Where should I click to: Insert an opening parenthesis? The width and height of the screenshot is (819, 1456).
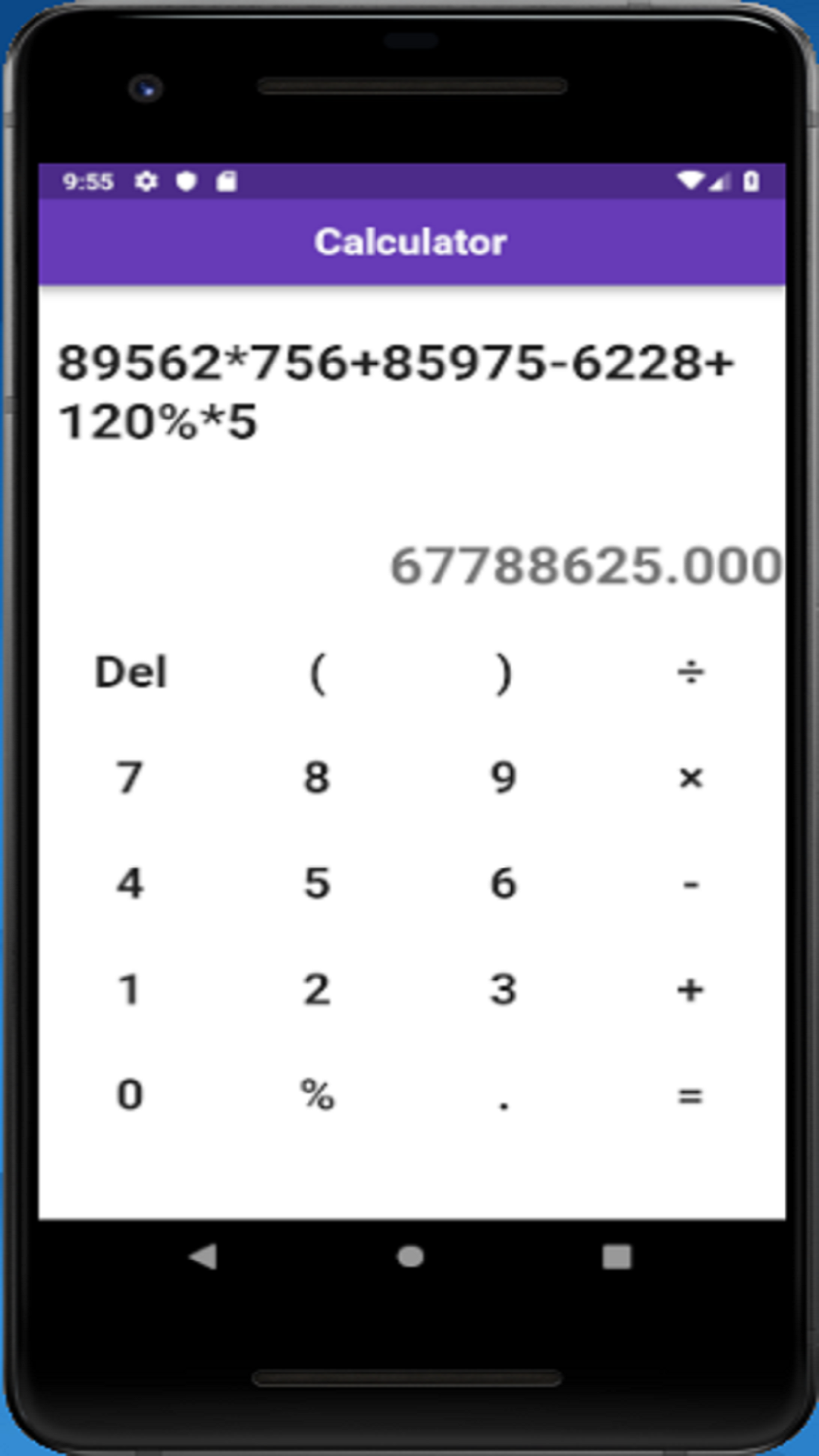point(317,673)
